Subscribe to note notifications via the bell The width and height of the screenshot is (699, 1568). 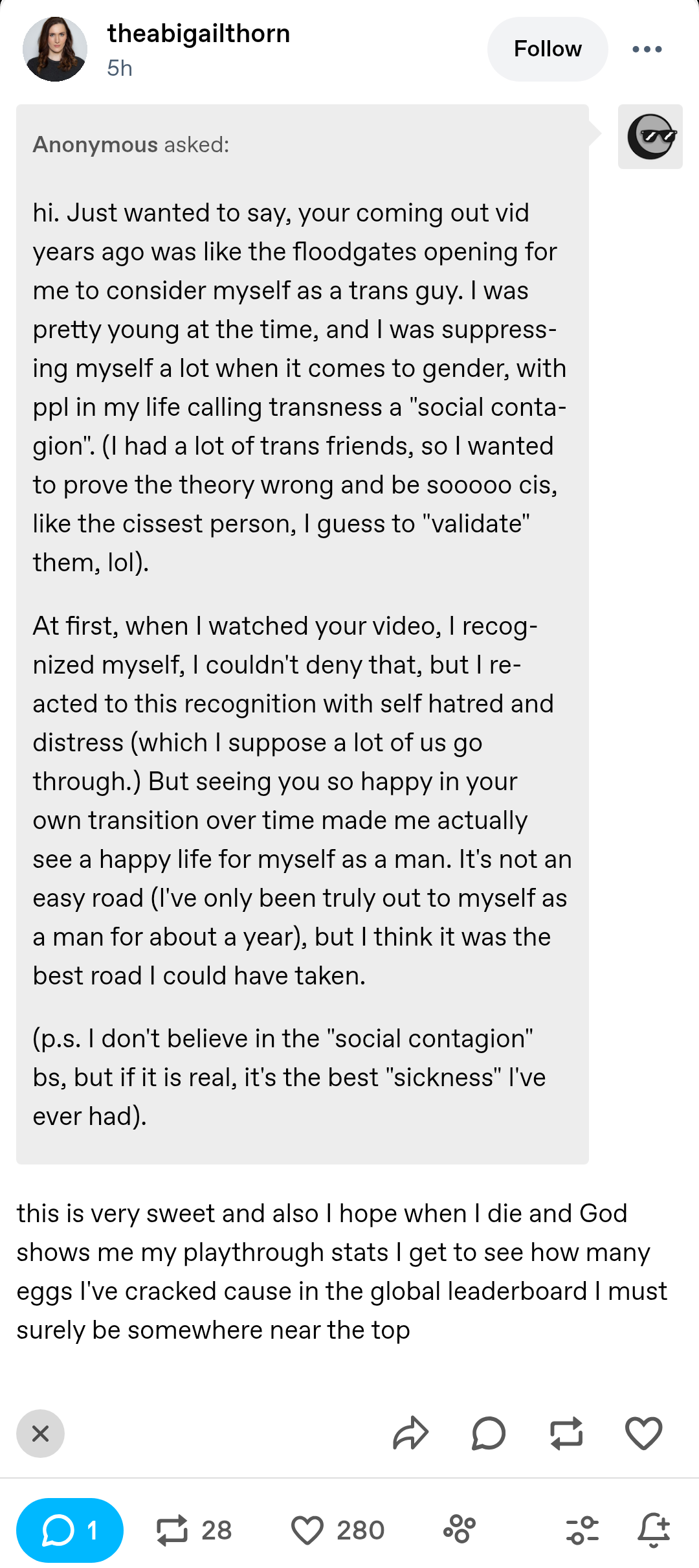click(x=654, y=1530)
